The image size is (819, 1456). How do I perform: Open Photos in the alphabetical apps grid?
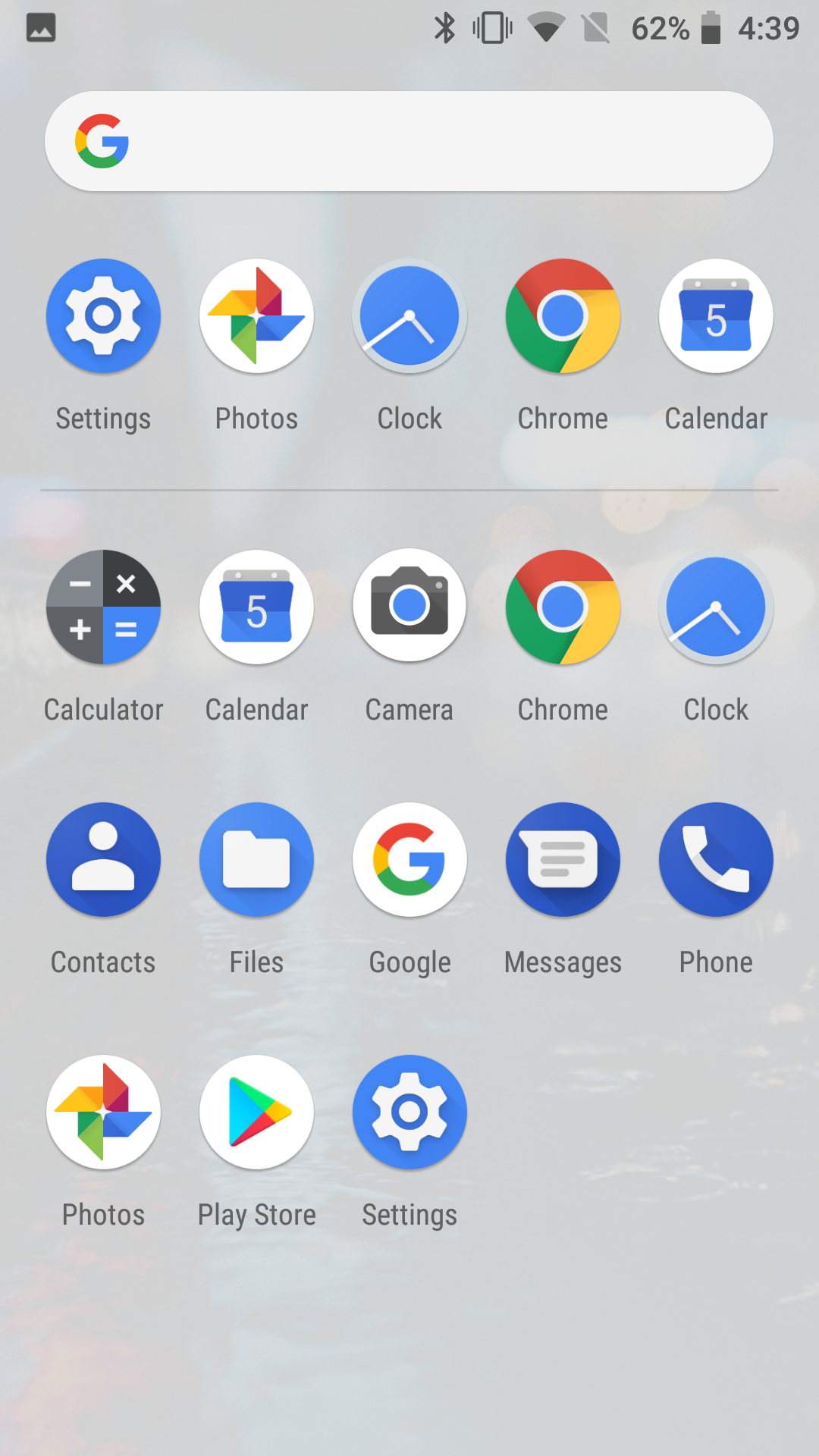(103, 1112)
